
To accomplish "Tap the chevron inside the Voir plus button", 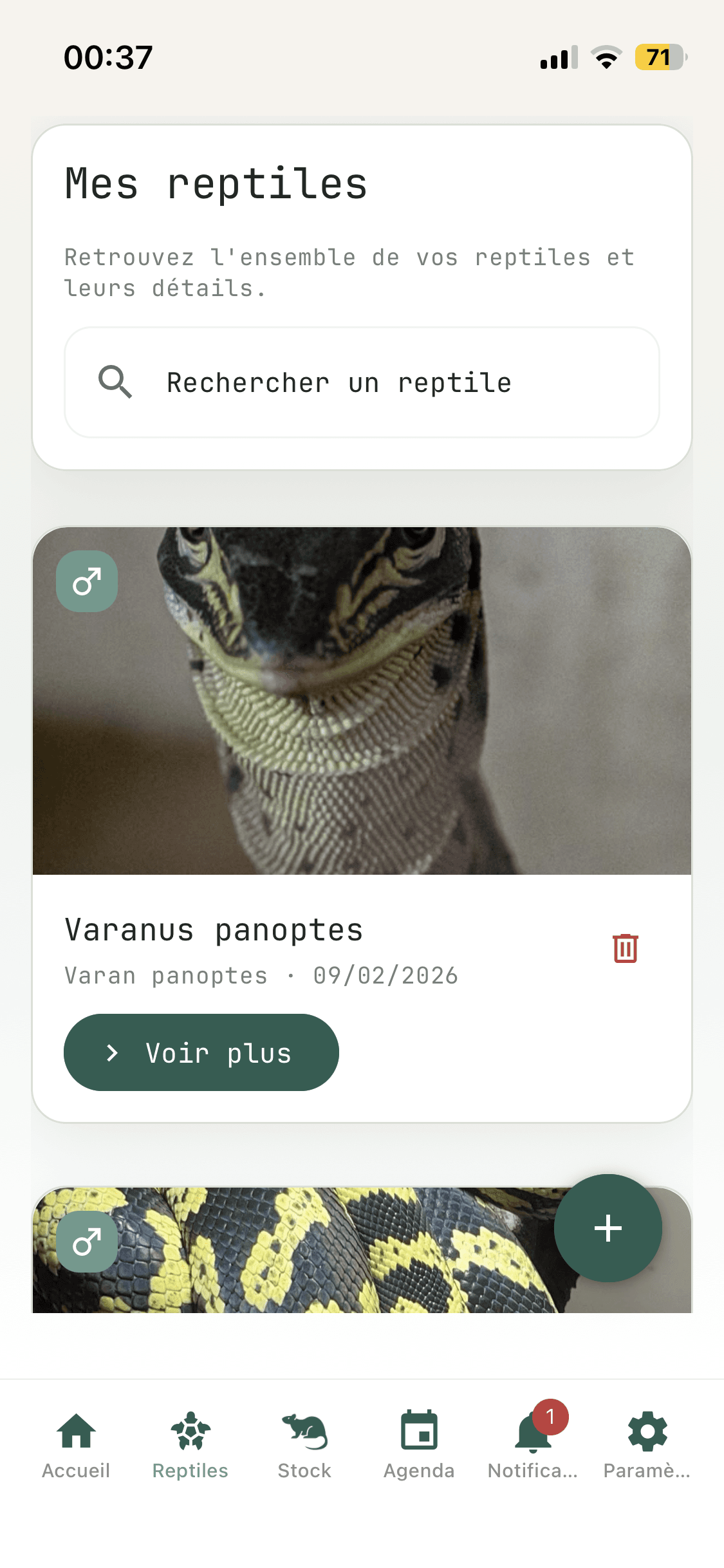I will (x=113, y=1052).
